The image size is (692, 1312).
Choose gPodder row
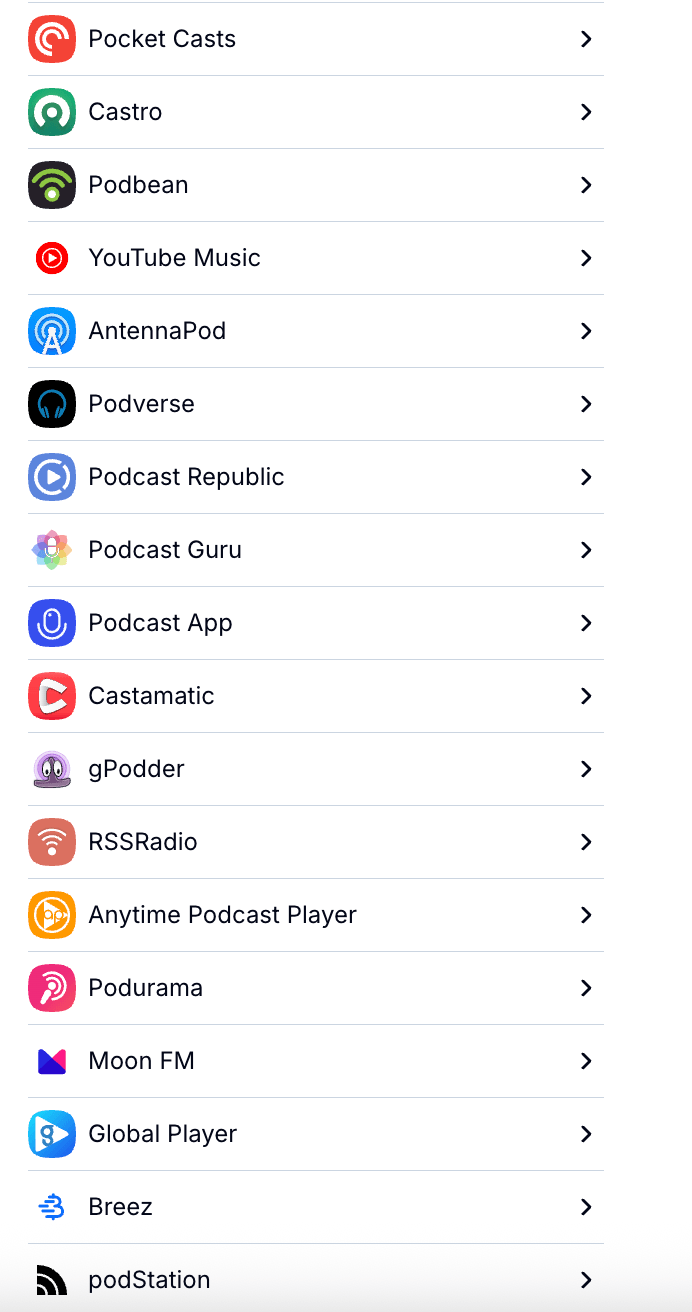point(316,769)
